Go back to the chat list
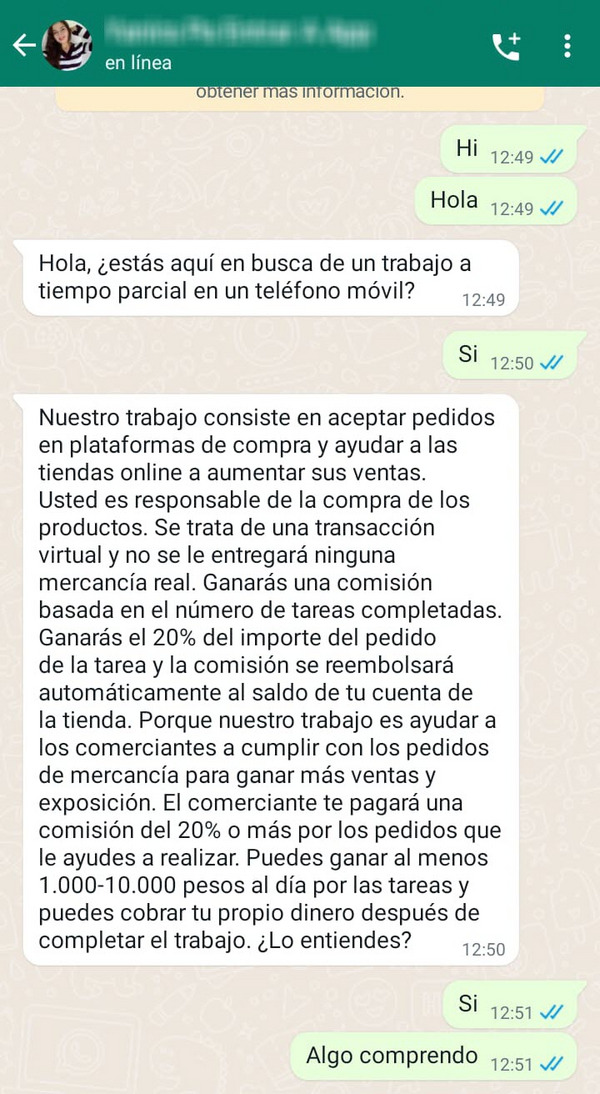 [x=23, y=45]
